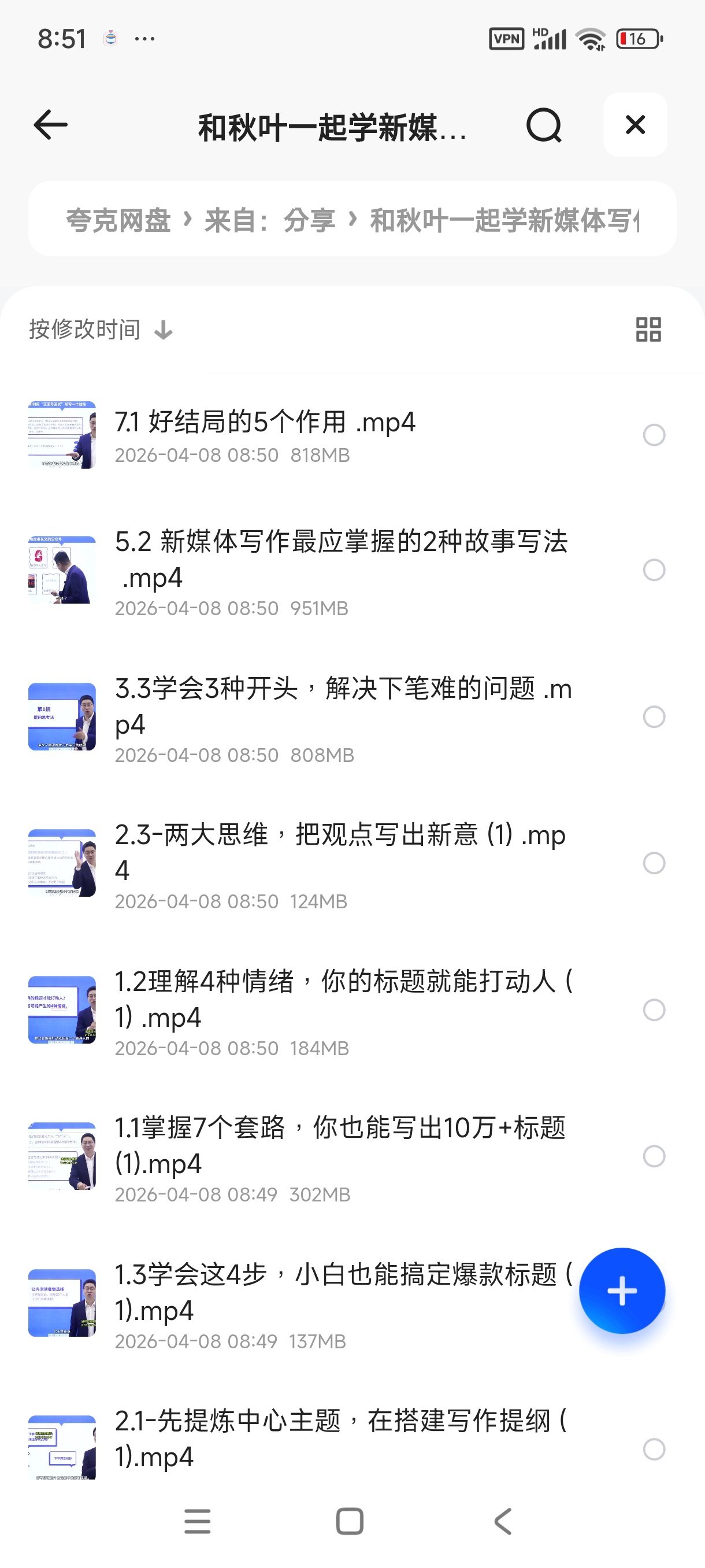
Task: Tick the selector for 2.3-两大思维
Action: click(654, 863)
